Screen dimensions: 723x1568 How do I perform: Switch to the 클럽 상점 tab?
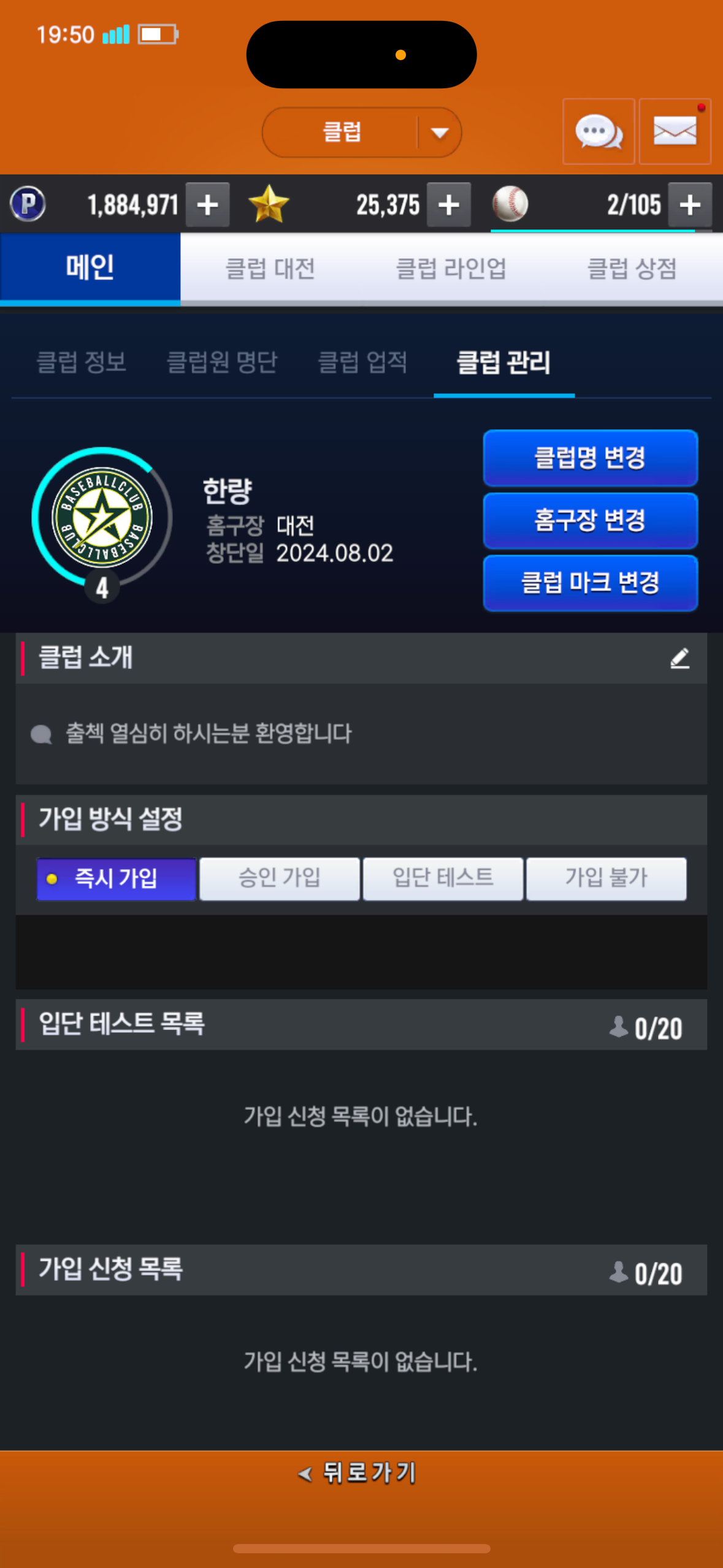click(632, 269)
